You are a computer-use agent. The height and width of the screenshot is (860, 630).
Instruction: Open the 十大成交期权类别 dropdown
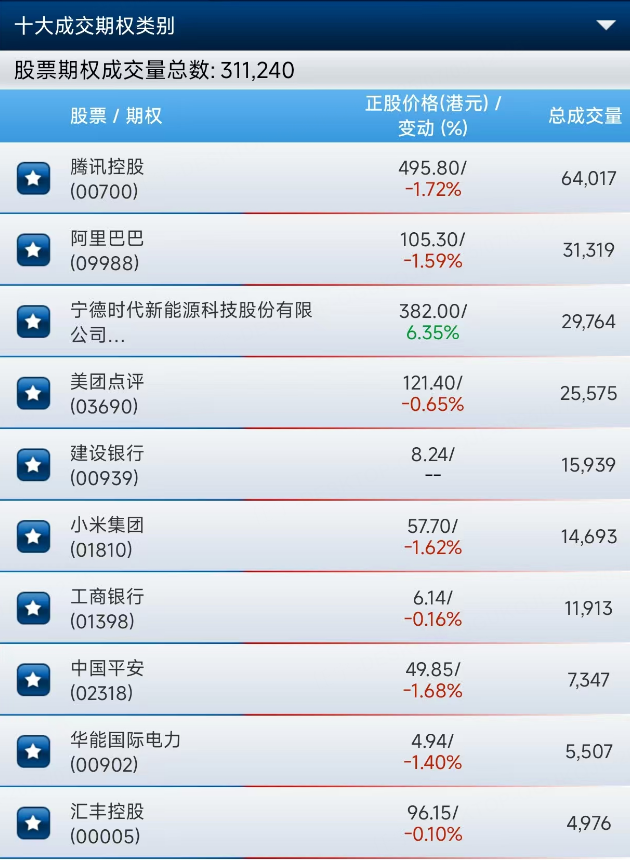pos(605,25)
